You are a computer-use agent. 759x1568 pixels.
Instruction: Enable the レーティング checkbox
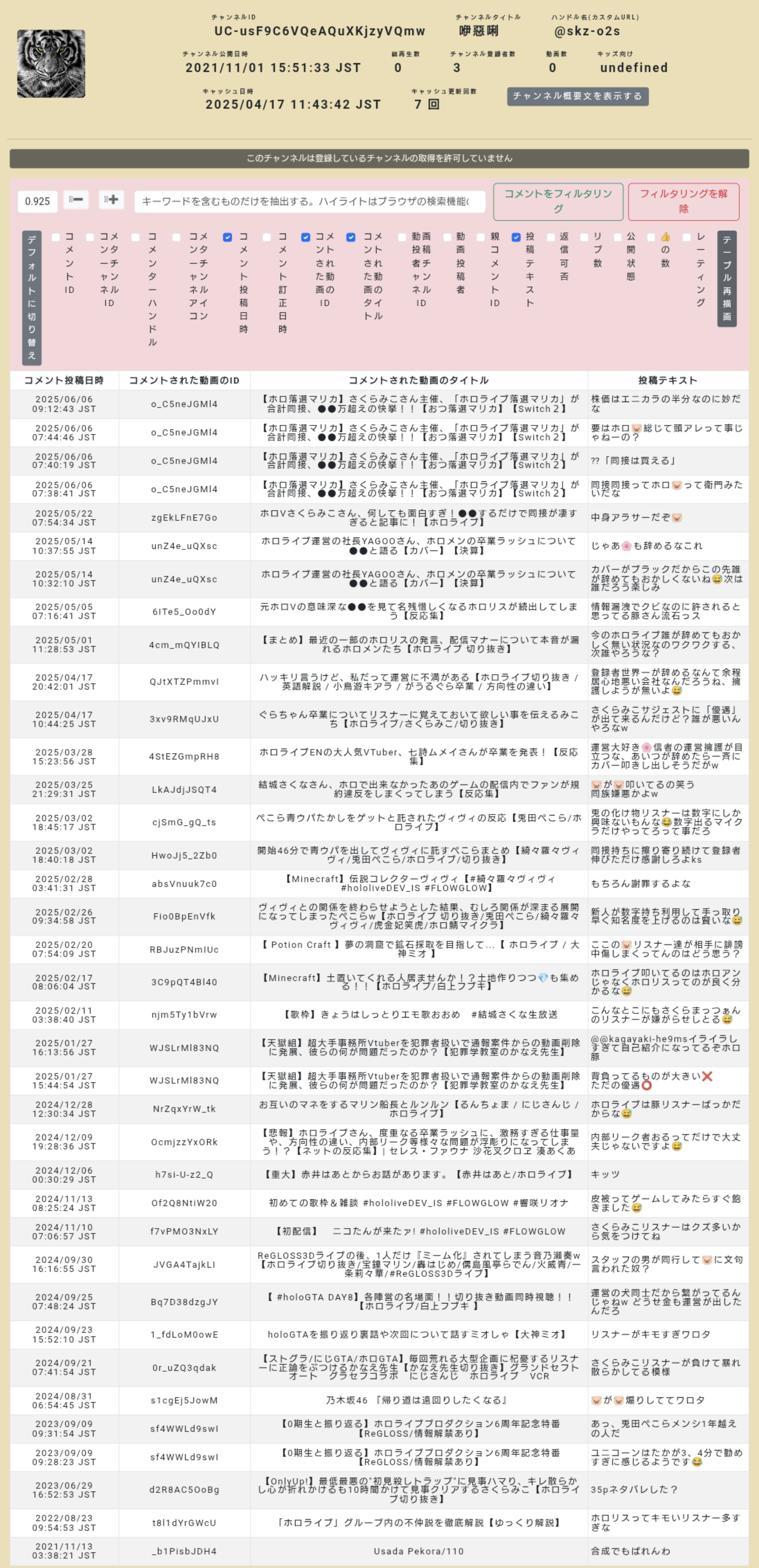click(687, 237)
